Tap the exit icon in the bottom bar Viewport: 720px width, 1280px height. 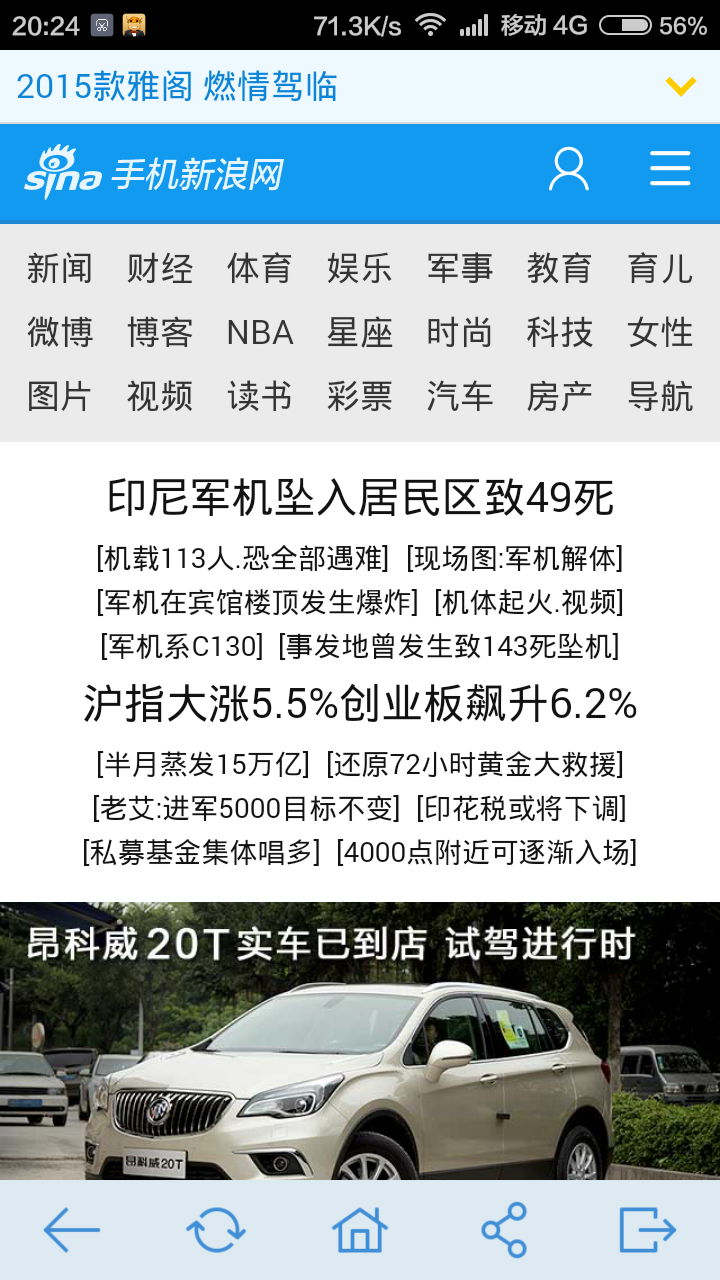648,1230
